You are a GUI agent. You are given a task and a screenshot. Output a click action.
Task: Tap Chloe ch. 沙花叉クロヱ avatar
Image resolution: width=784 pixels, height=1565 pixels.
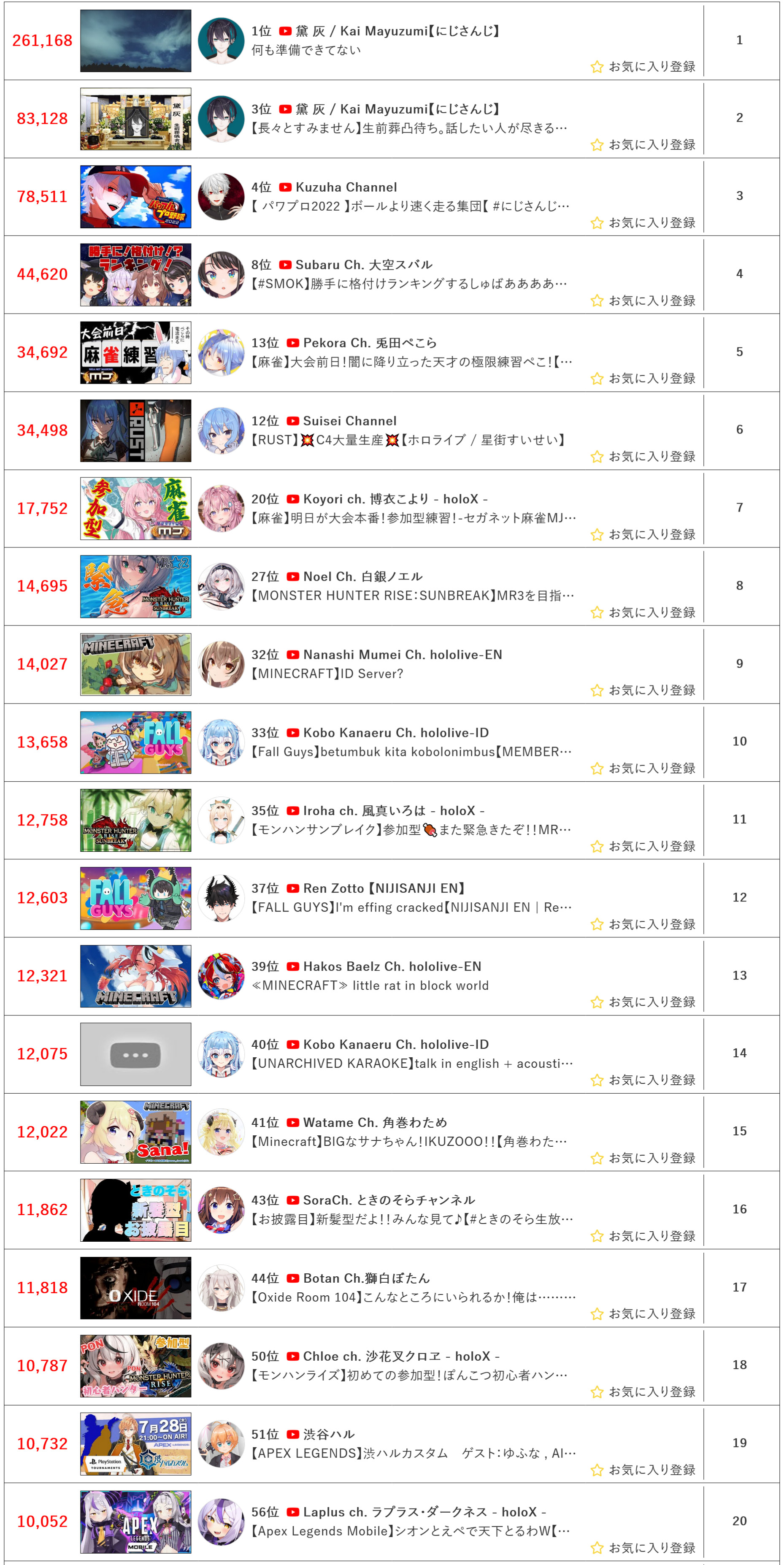point(221,1366)
